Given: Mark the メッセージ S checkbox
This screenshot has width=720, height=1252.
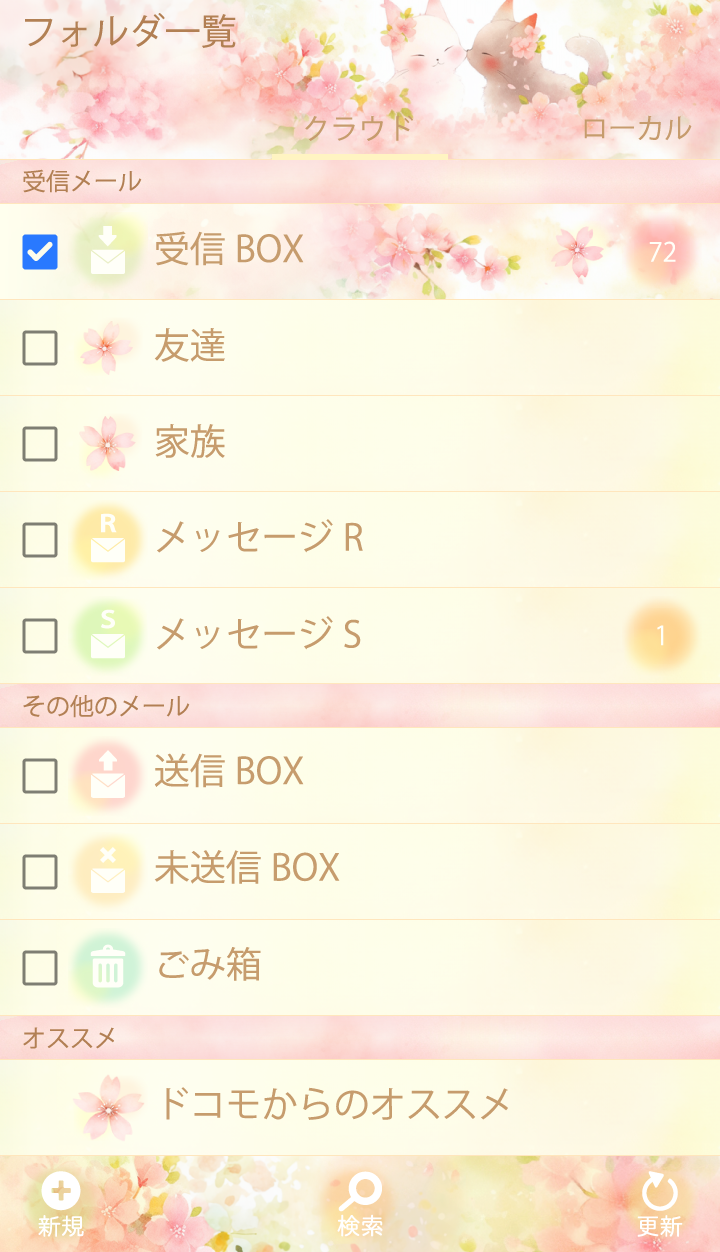Looking at the screenshot, I should coord(40,636).
